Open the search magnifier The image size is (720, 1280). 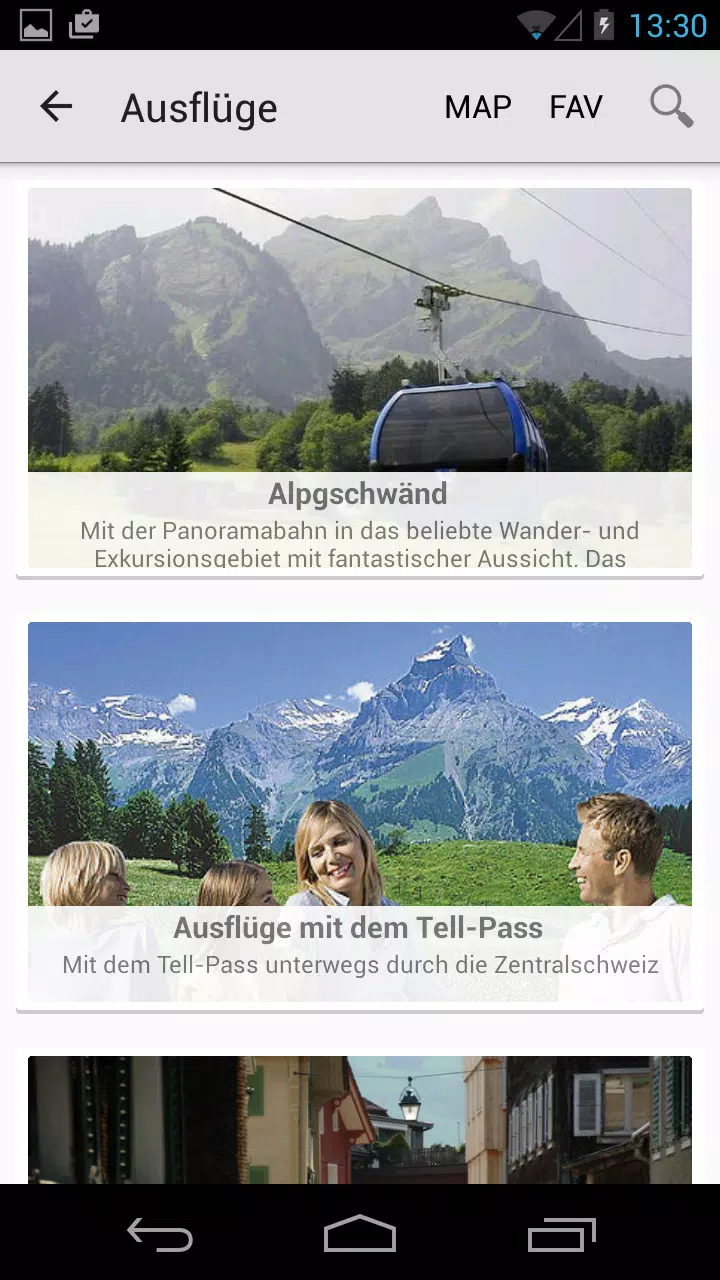click(671, 106)
